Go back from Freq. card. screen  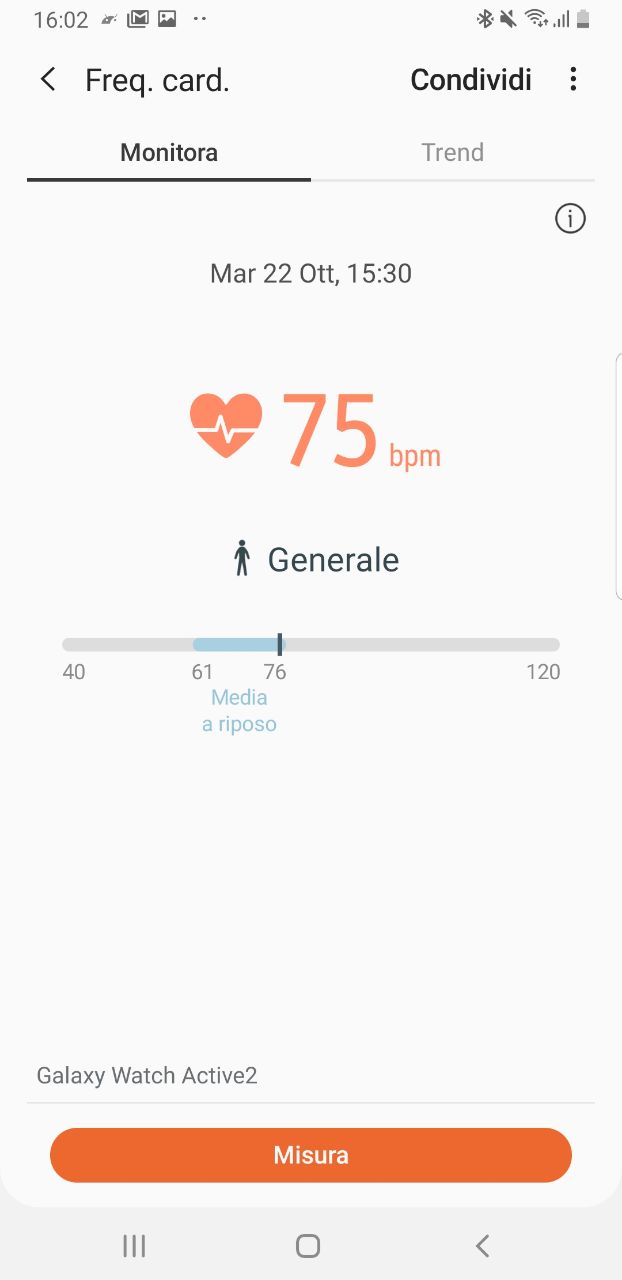point(47,80)
